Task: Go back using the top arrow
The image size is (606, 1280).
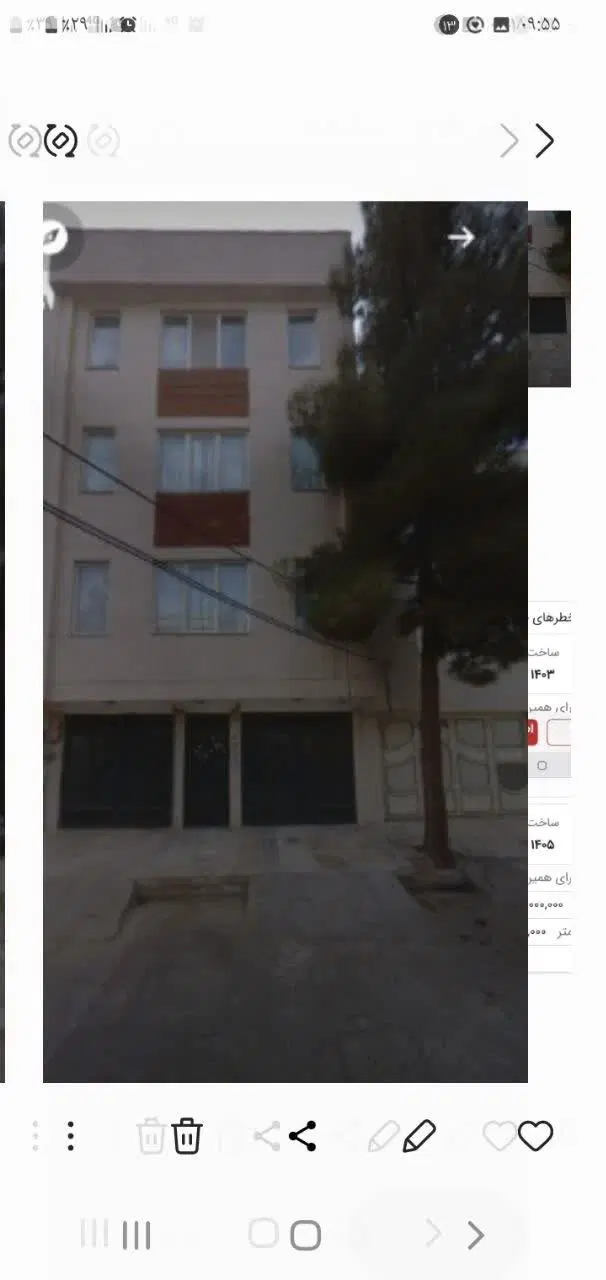Action: click(544, 141)
